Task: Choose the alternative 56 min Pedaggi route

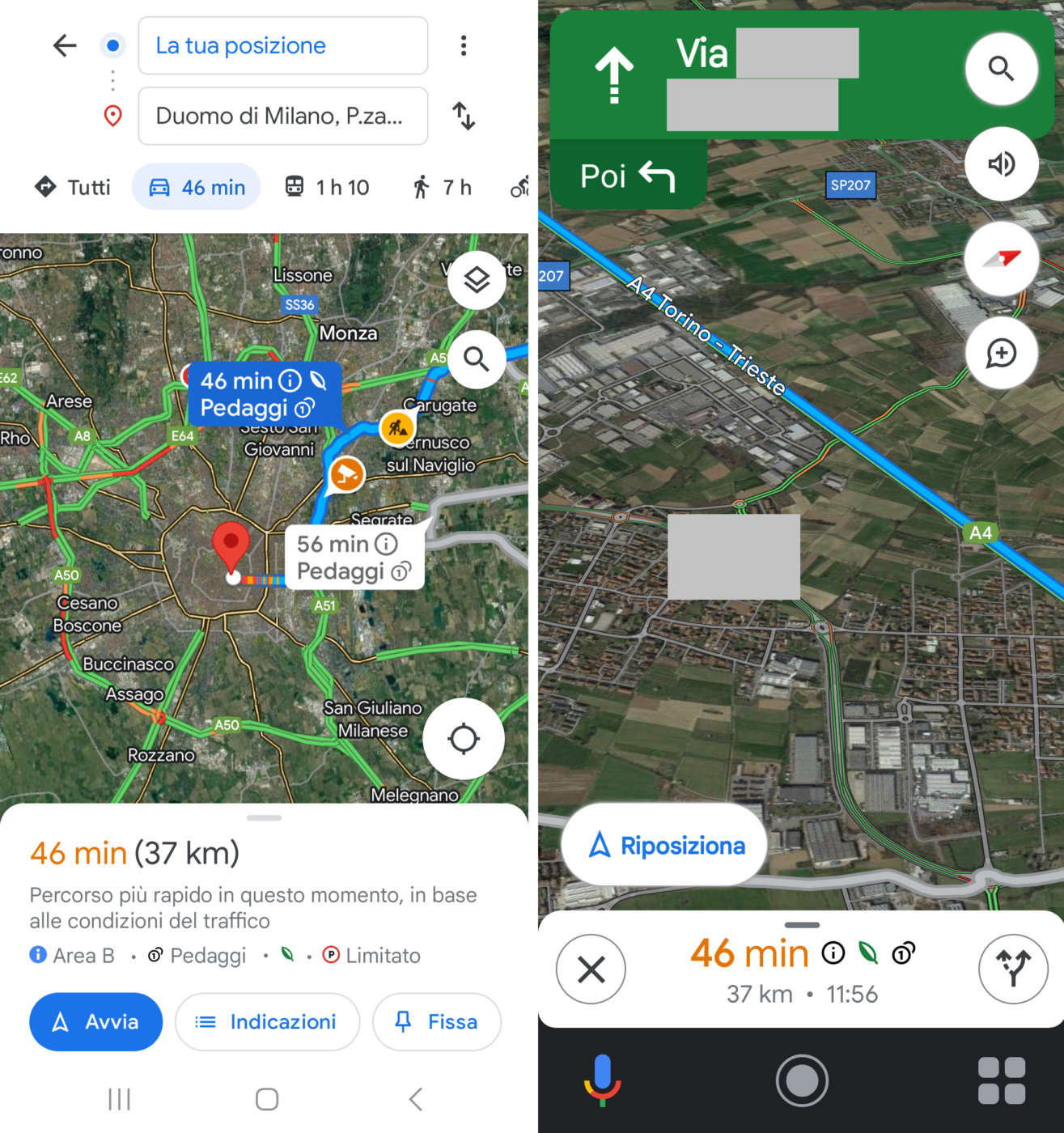Action: [x=354, y=558]
